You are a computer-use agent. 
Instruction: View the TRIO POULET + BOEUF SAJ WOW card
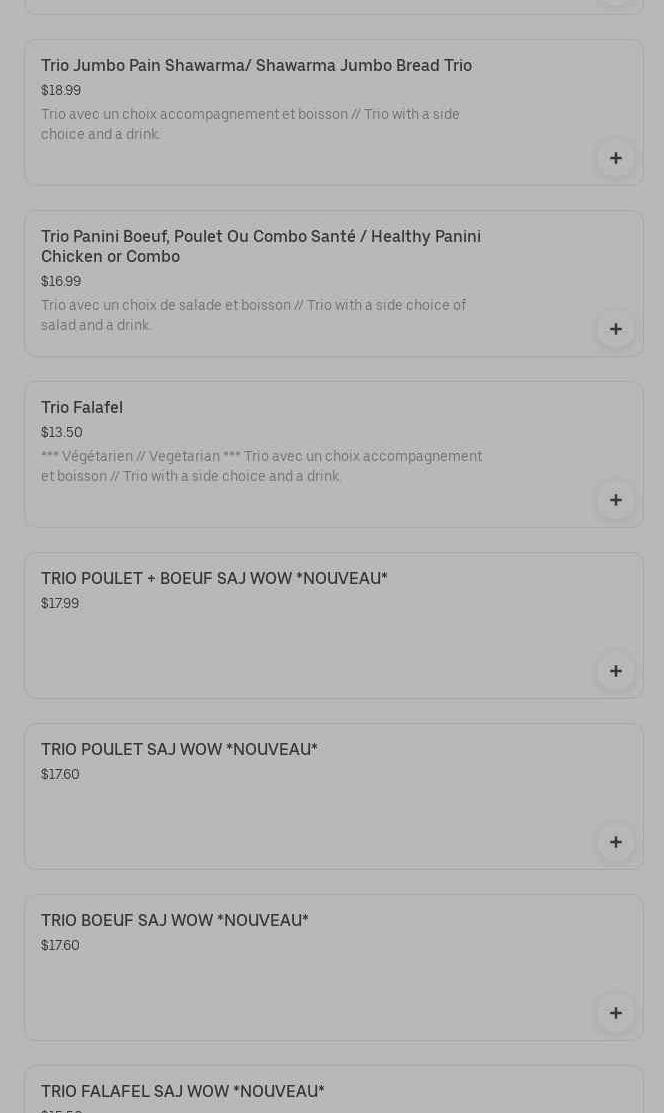pyautogui.click(x=334, y=625)
